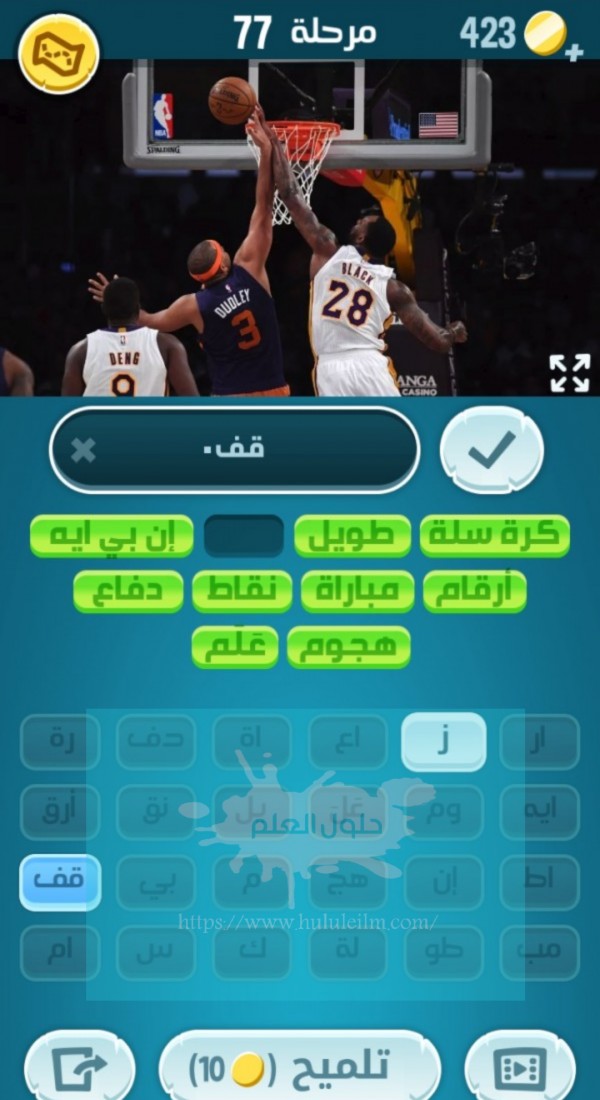The height and width of the screenshot is (1100, 600).
Task: Confirm the answer with the checkmark
Action: click(x=491, y=450)
